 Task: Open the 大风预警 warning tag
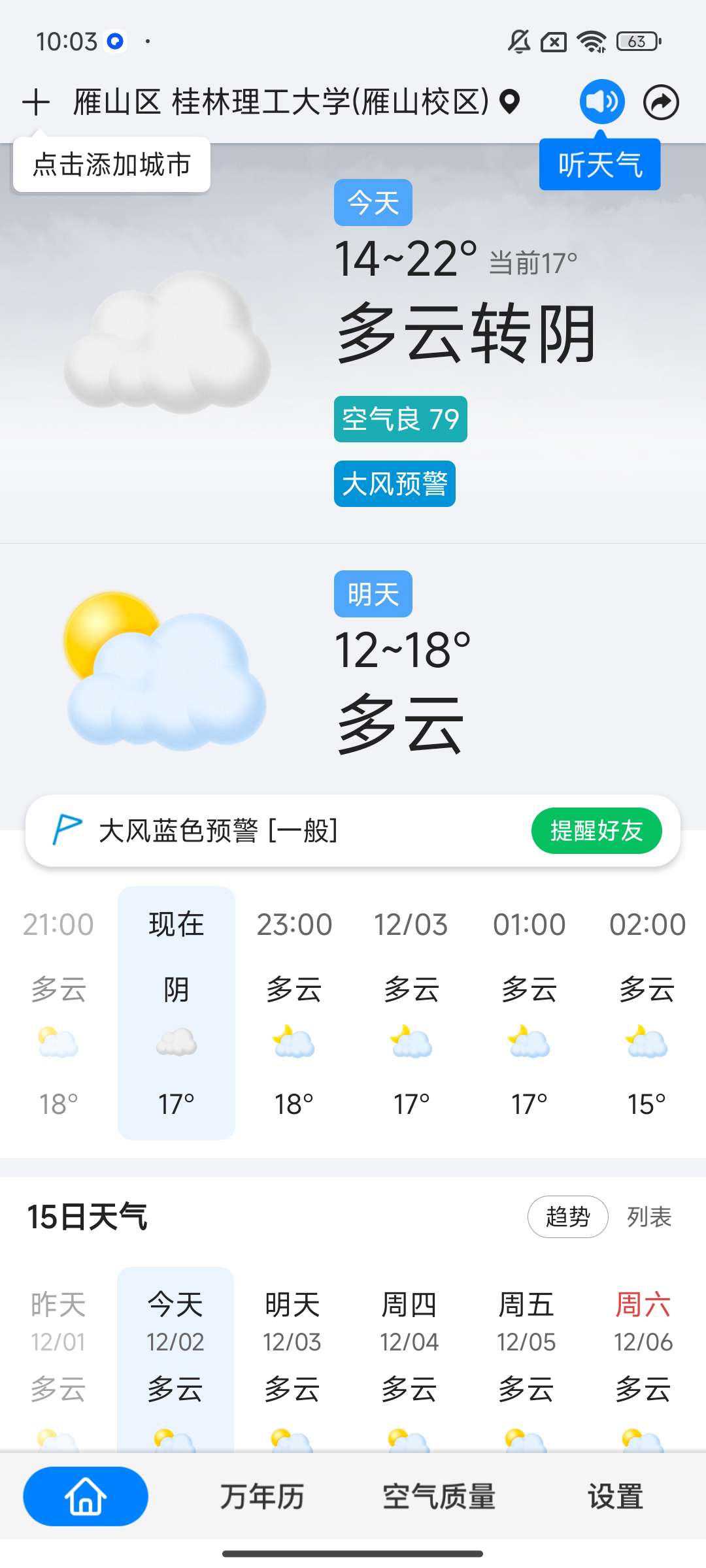(394, 484)
